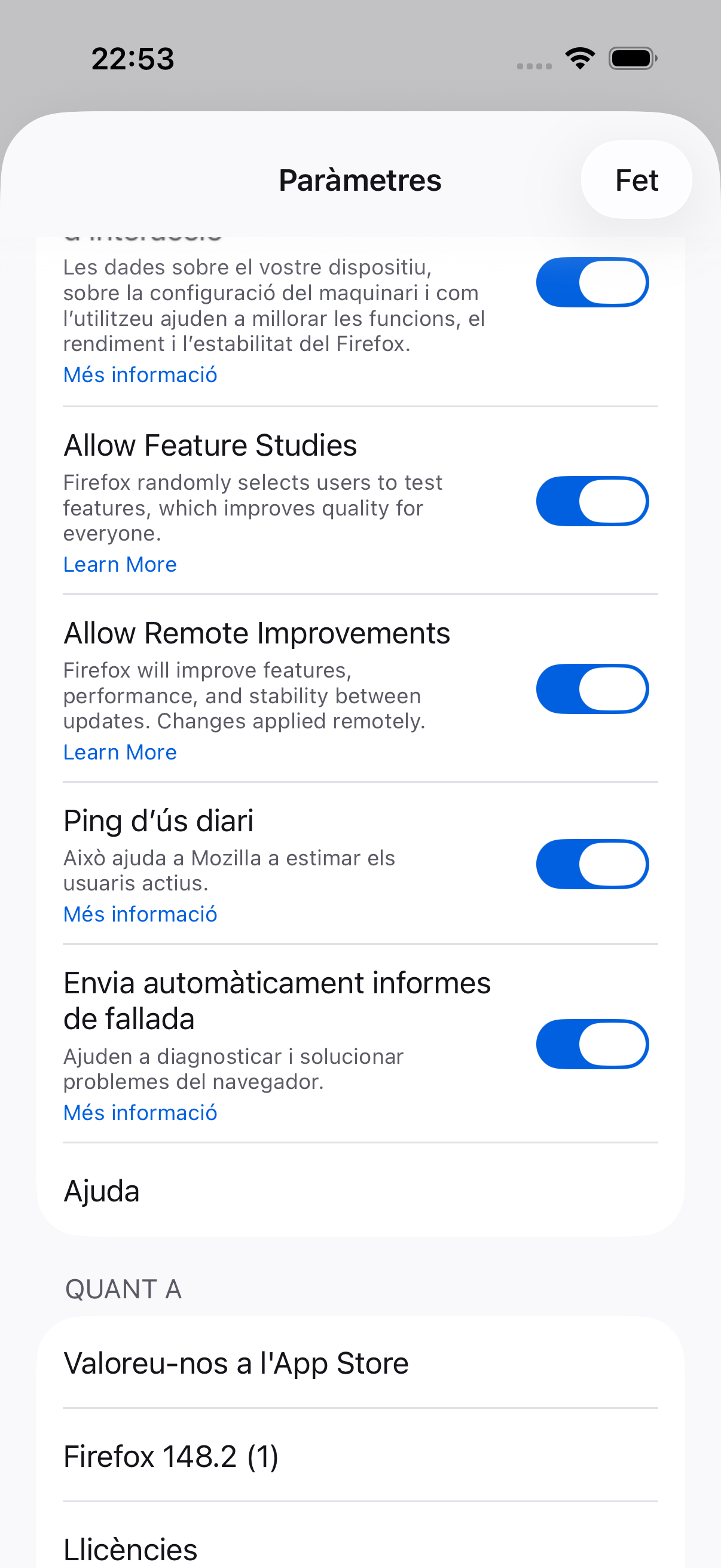This screenshot has width=721, height=1568.
Task: Open Learn More under Allow Remote Improvements
Action: click(x=120, y=752)
